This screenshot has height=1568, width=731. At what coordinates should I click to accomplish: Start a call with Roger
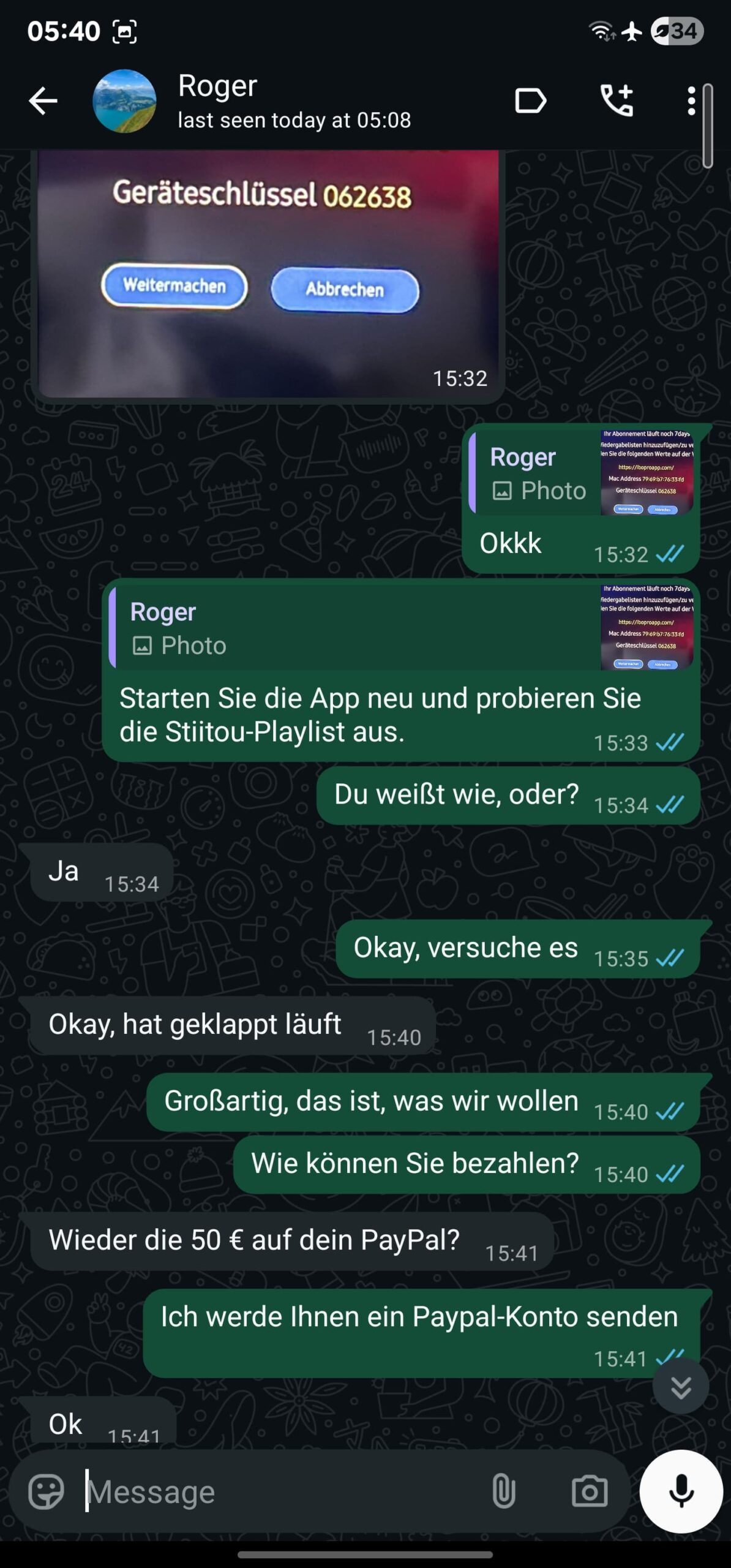(617, 101)
